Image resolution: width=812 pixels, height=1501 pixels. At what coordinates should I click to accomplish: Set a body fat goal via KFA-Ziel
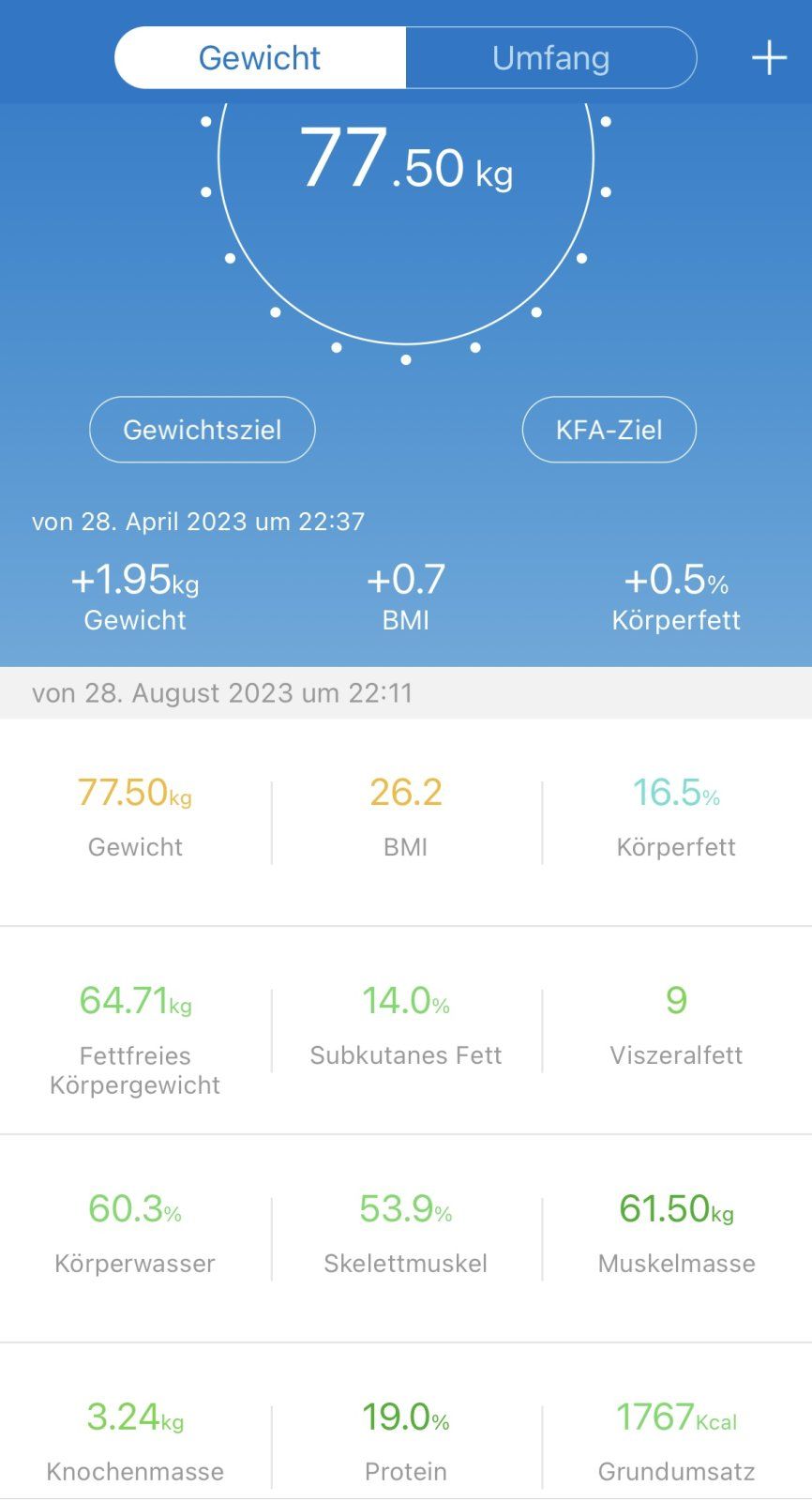[x=609, y=430]
